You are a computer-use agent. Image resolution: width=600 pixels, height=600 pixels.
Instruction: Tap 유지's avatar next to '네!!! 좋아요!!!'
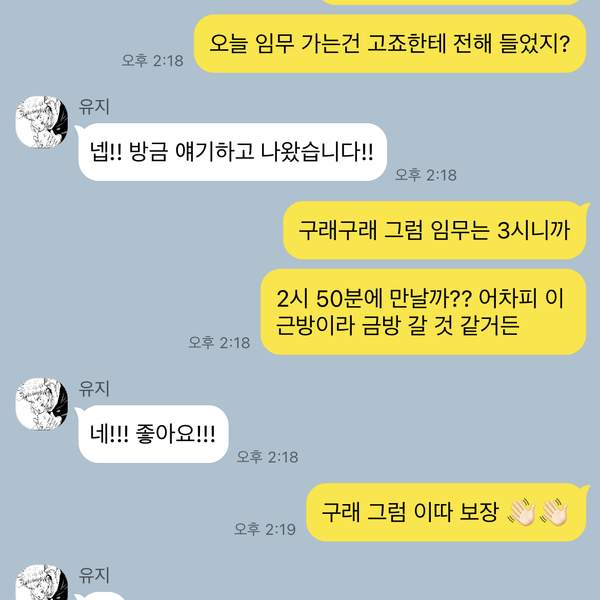pyautogui.click(x=42, y=405)
